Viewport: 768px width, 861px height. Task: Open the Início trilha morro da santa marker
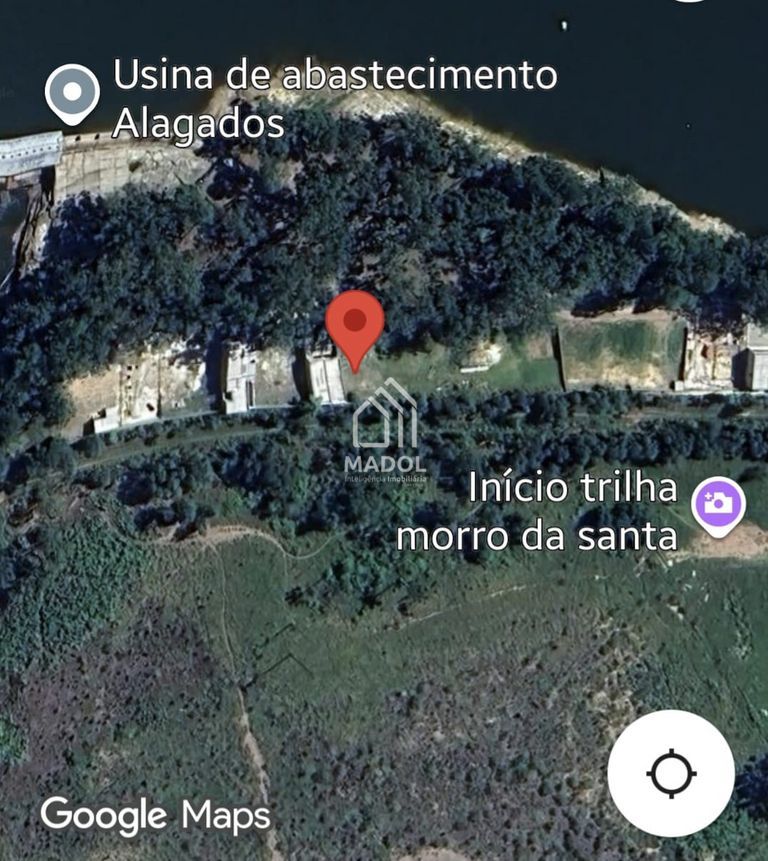pos(718,504)
